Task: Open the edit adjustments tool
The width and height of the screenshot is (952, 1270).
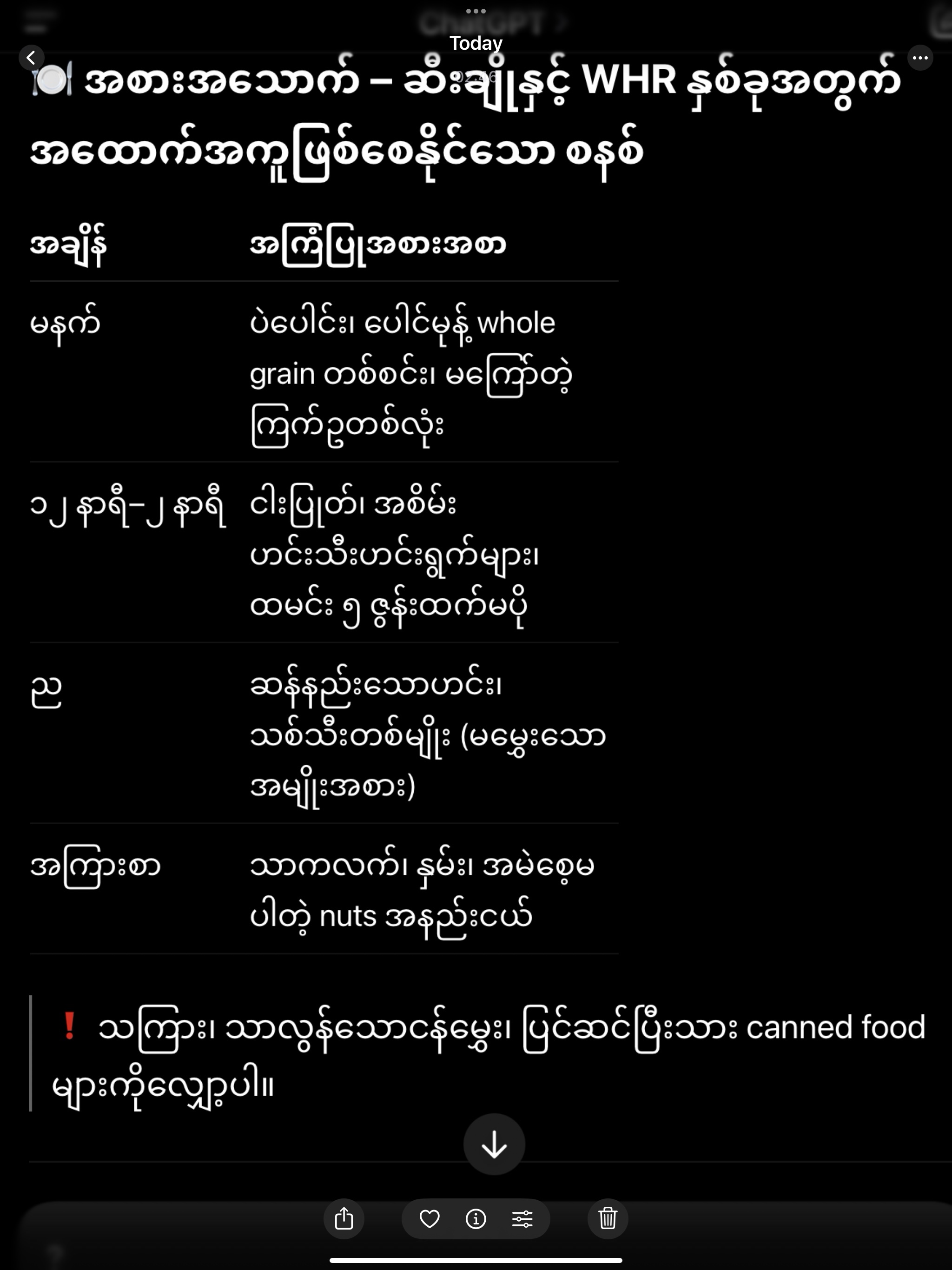Action: click(522, 1218)
